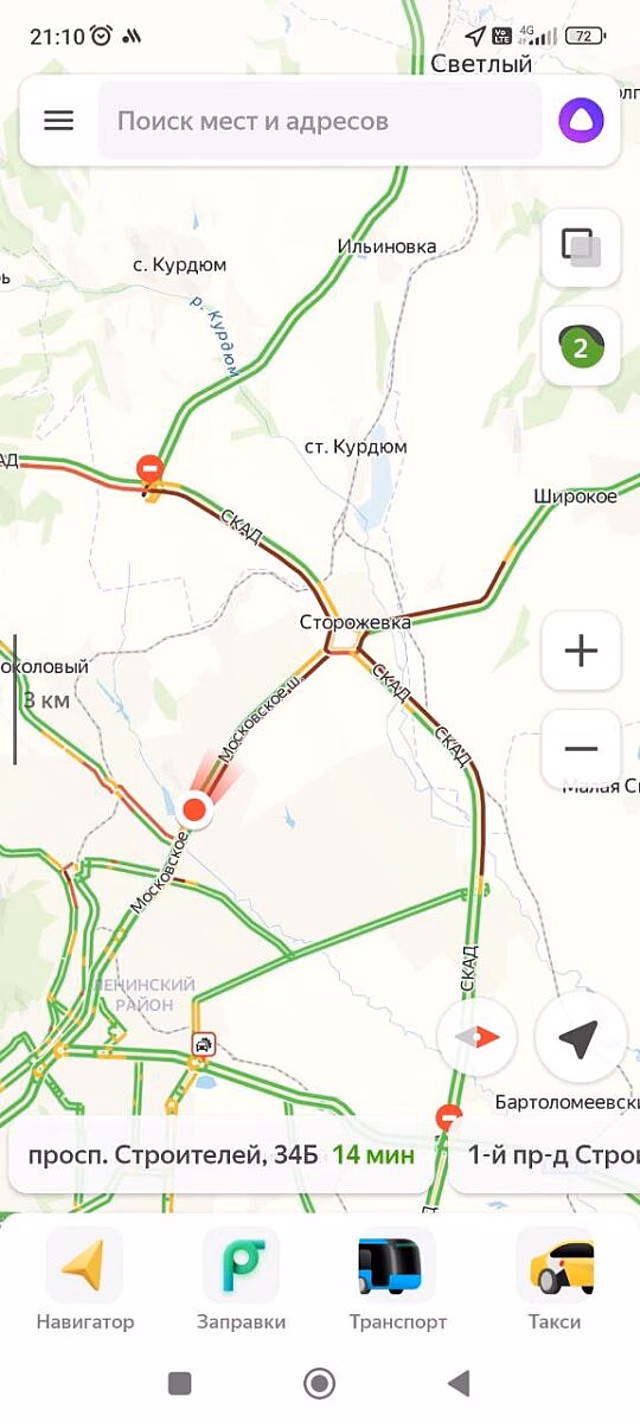Tap the road closure sign on СКАД near с. Курдюм
This screenshot has width=640, height=1422.
150,467
